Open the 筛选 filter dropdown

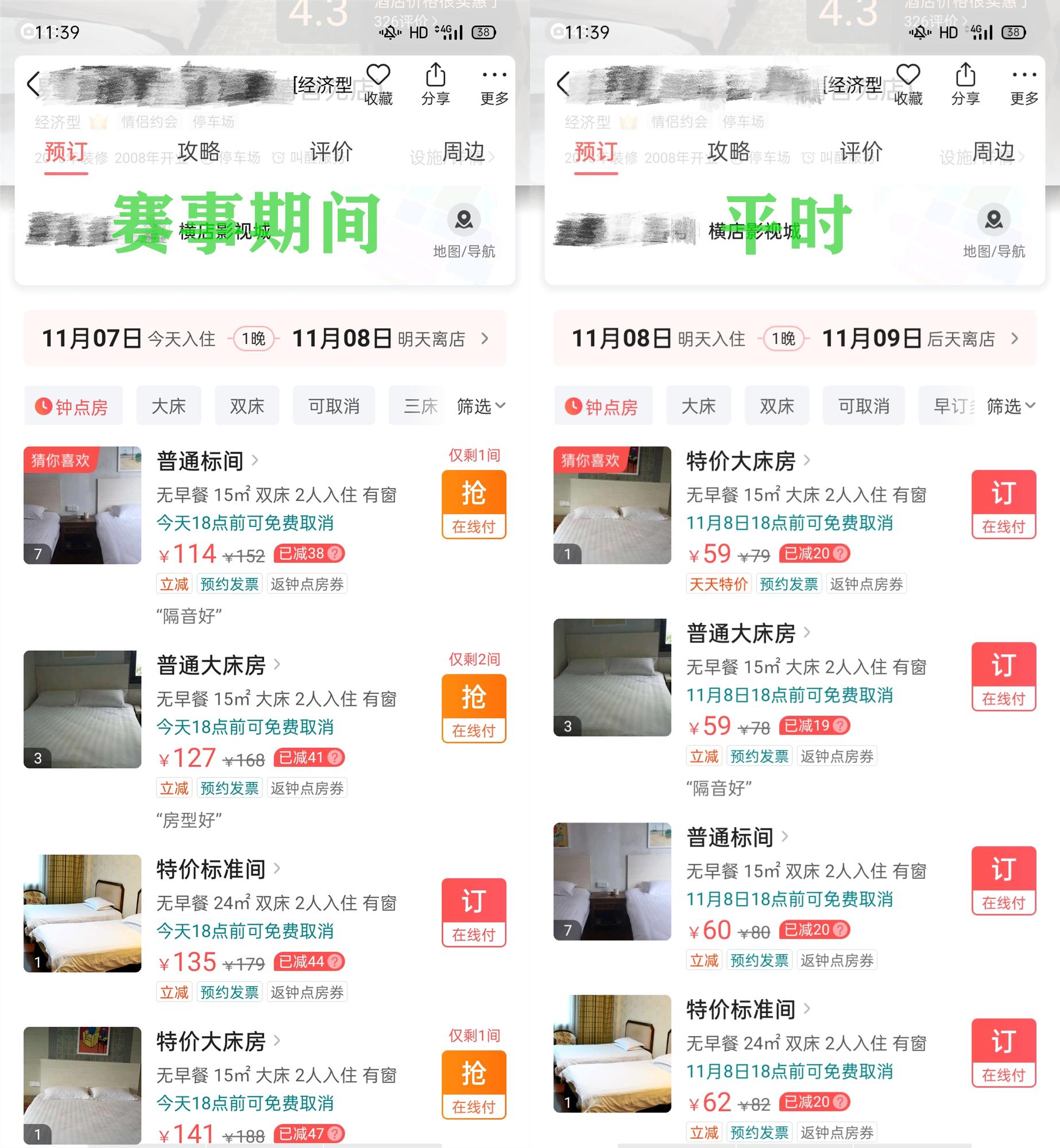482,406
